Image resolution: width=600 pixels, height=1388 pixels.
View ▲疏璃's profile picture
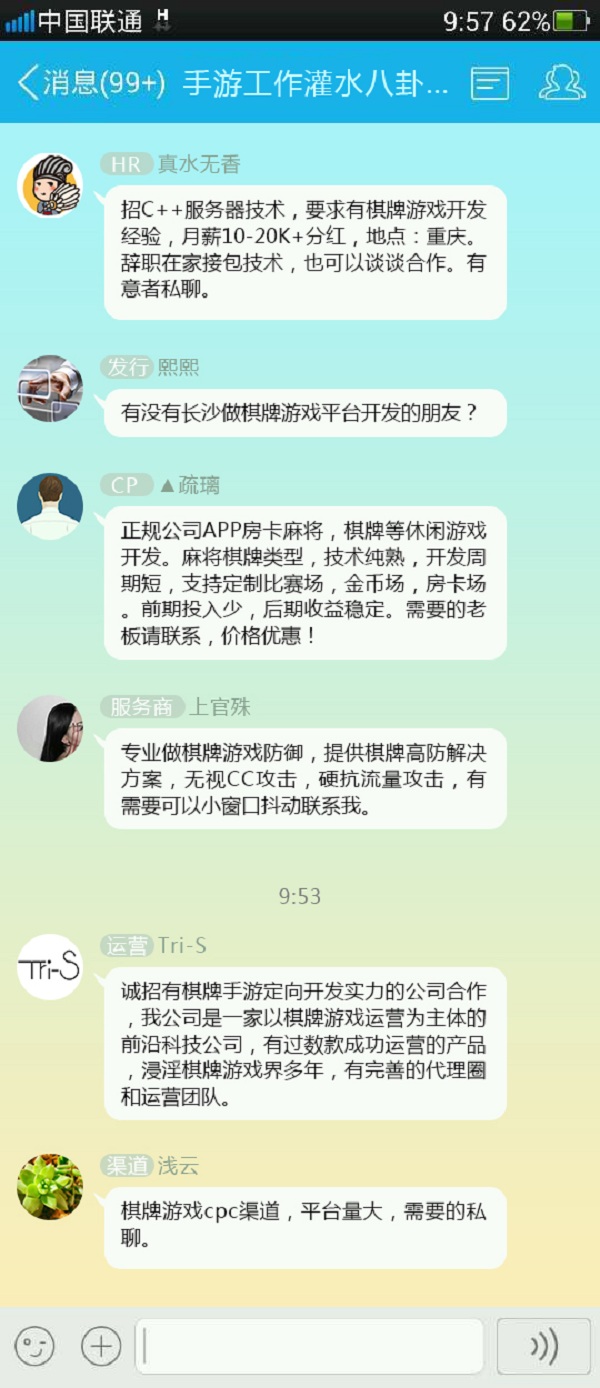click(x=50, y=506)
